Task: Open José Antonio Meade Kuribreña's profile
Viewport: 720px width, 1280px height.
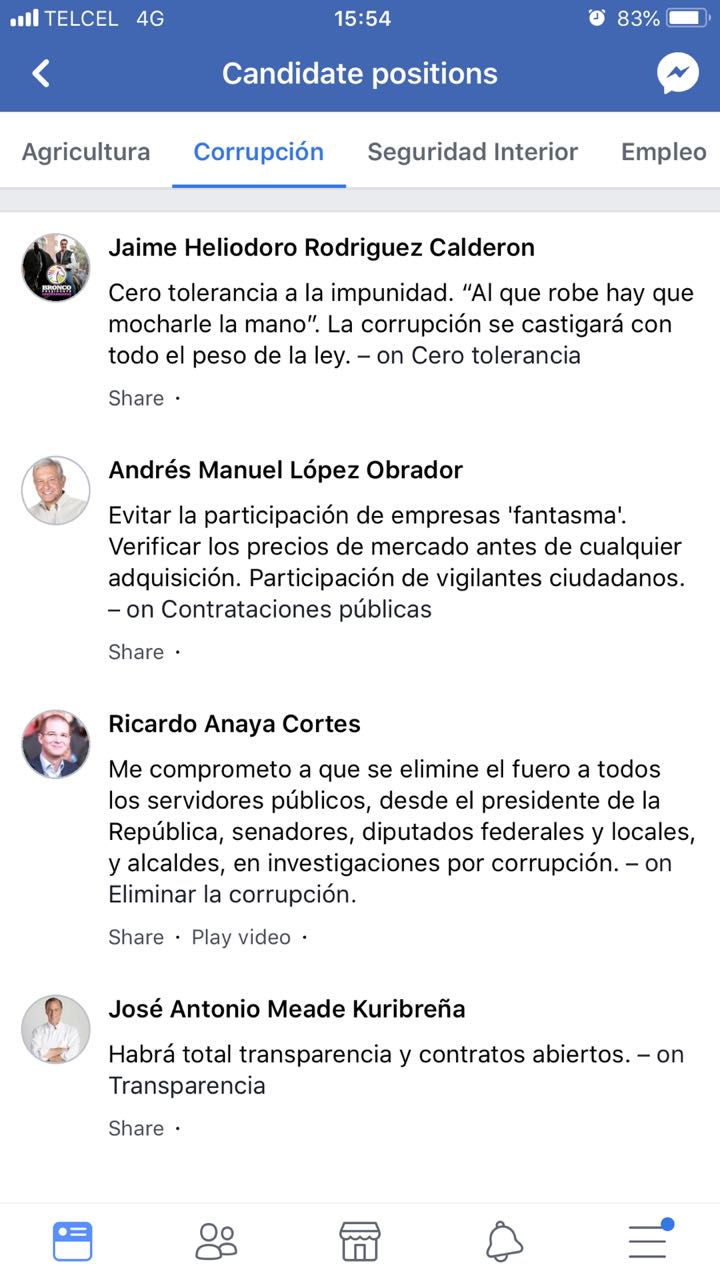Action: 286,1009
